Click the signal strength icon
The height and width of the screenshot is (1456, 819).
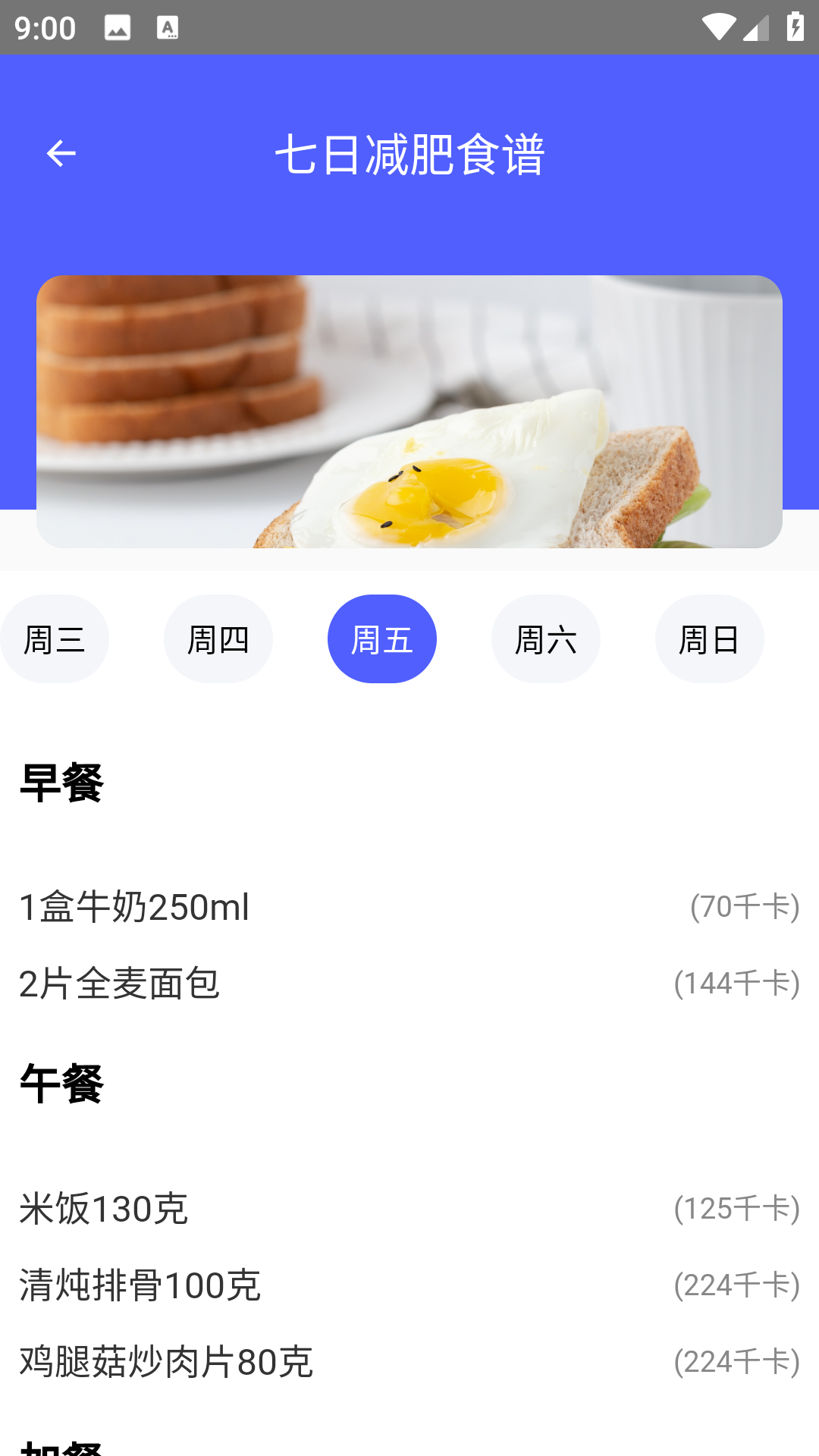[756, 26]
